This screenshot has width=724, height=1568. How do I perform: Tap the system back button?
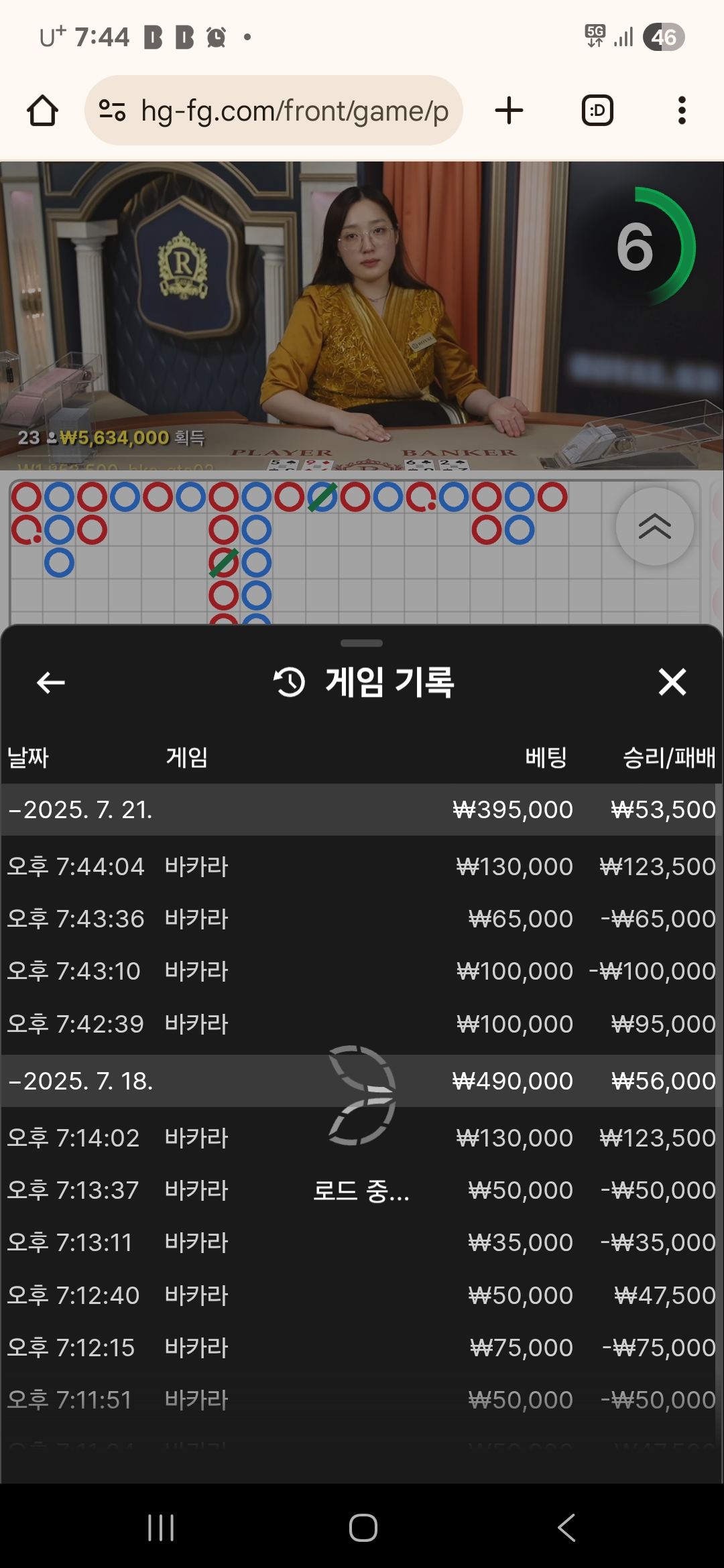(566, 1528)
